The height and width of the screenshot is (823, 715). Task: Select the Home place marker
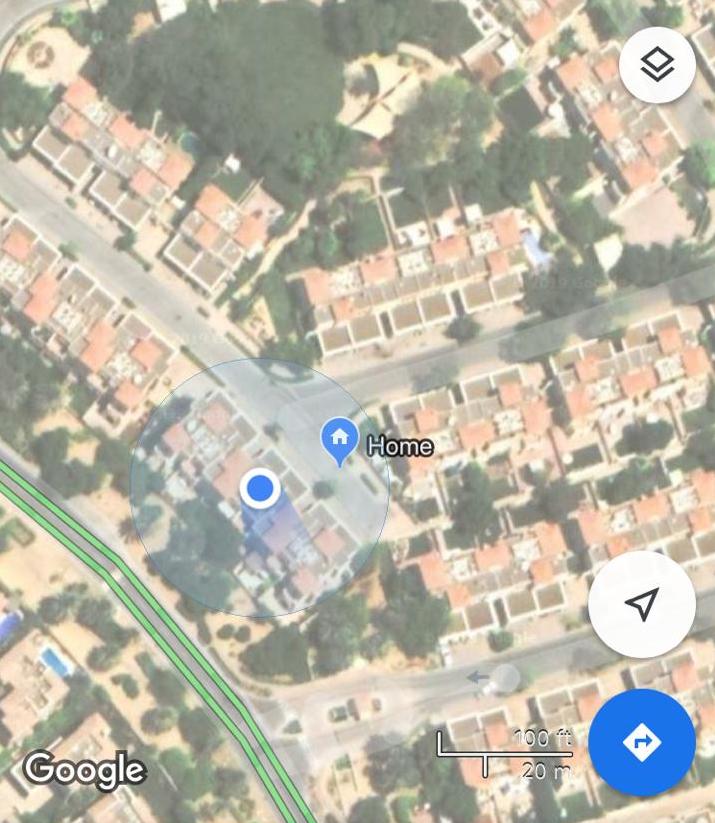[340, 439]
